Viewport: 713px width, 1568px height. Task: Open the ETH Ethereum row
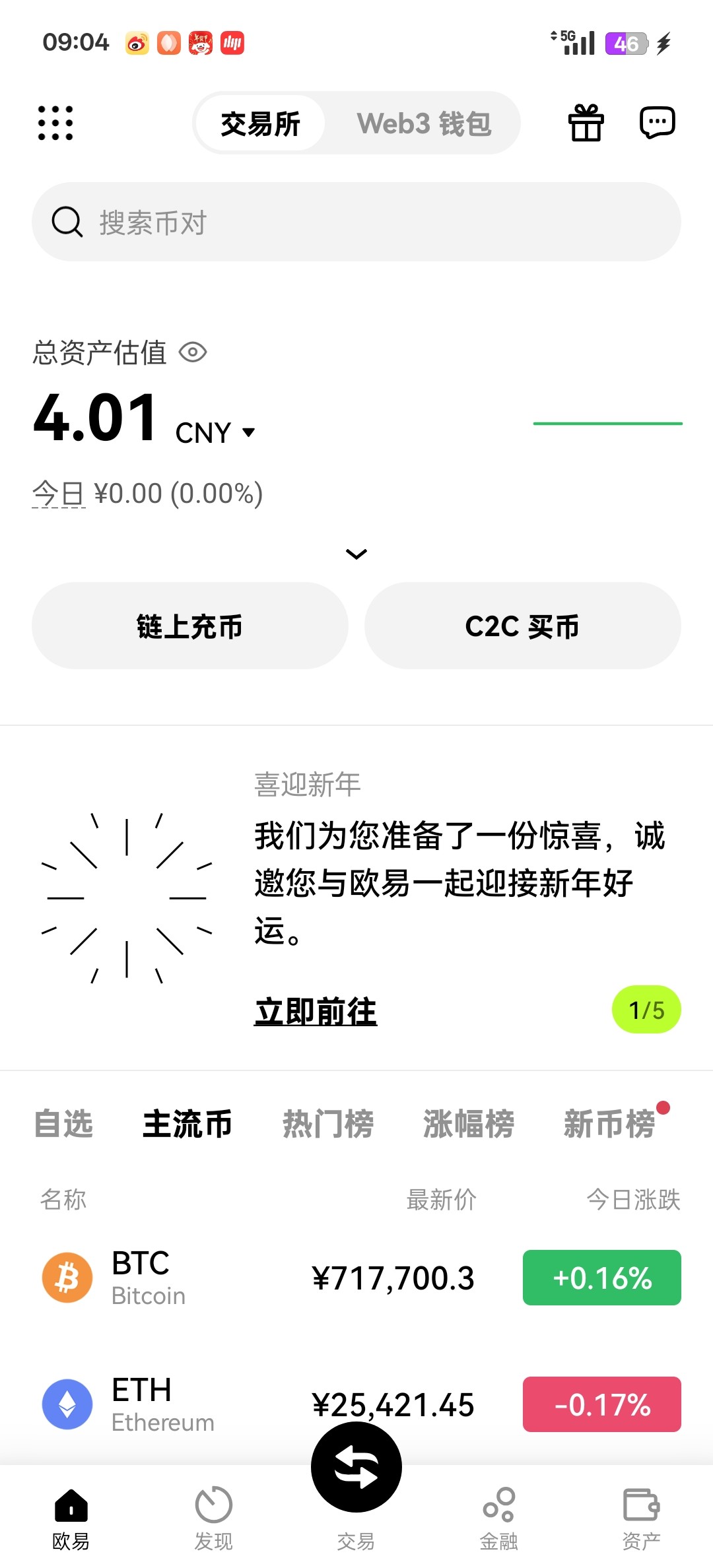tap(356, 1404)
